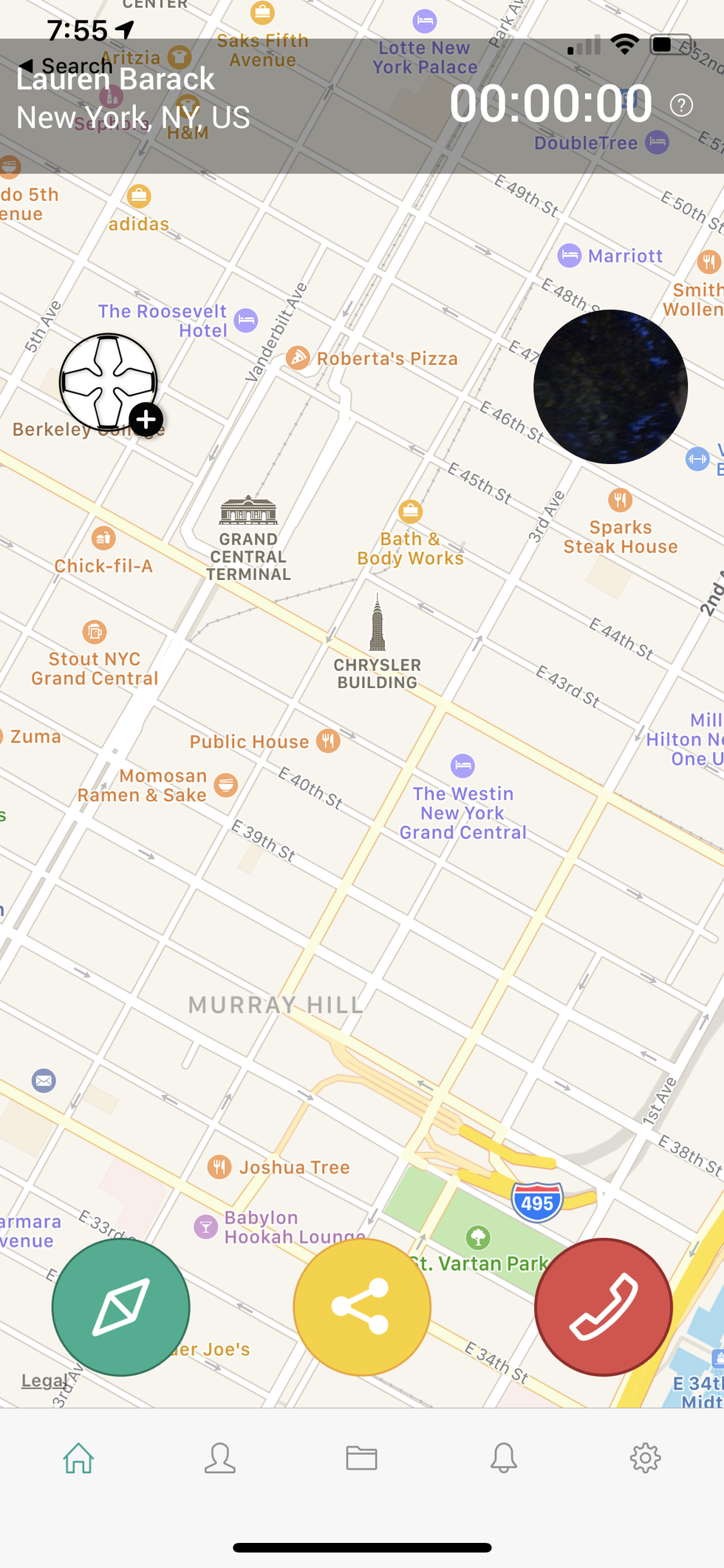Open the settings gear tab

click(645, 1458)
